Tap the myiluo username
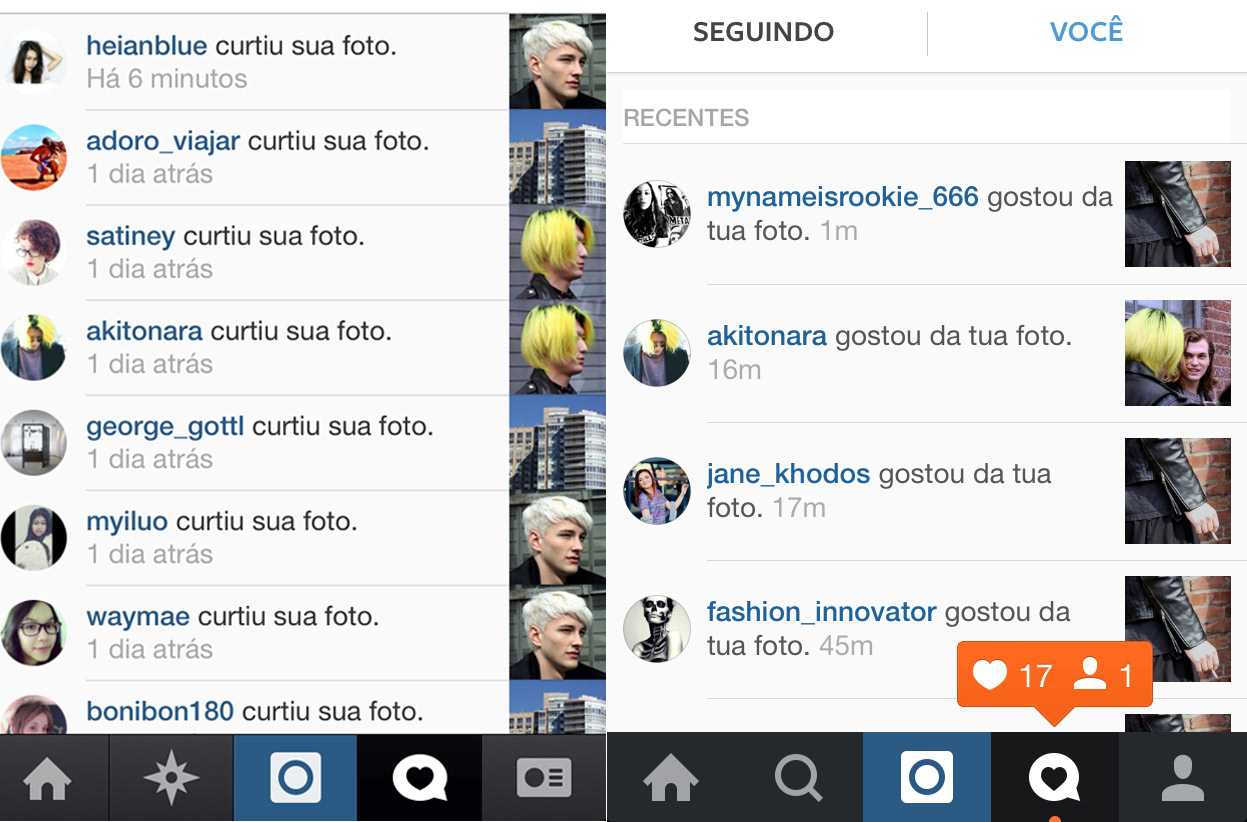Viewport: 1247px width, 822px height. coord(127,521)
